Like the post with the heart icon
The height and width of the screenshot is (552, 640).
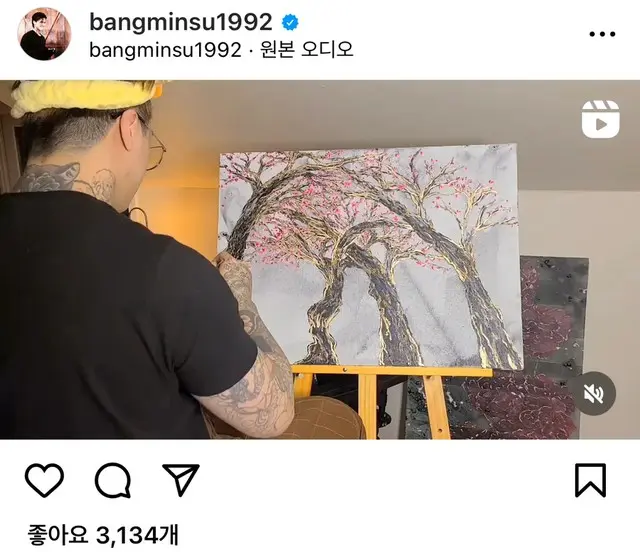pos(44,481)
